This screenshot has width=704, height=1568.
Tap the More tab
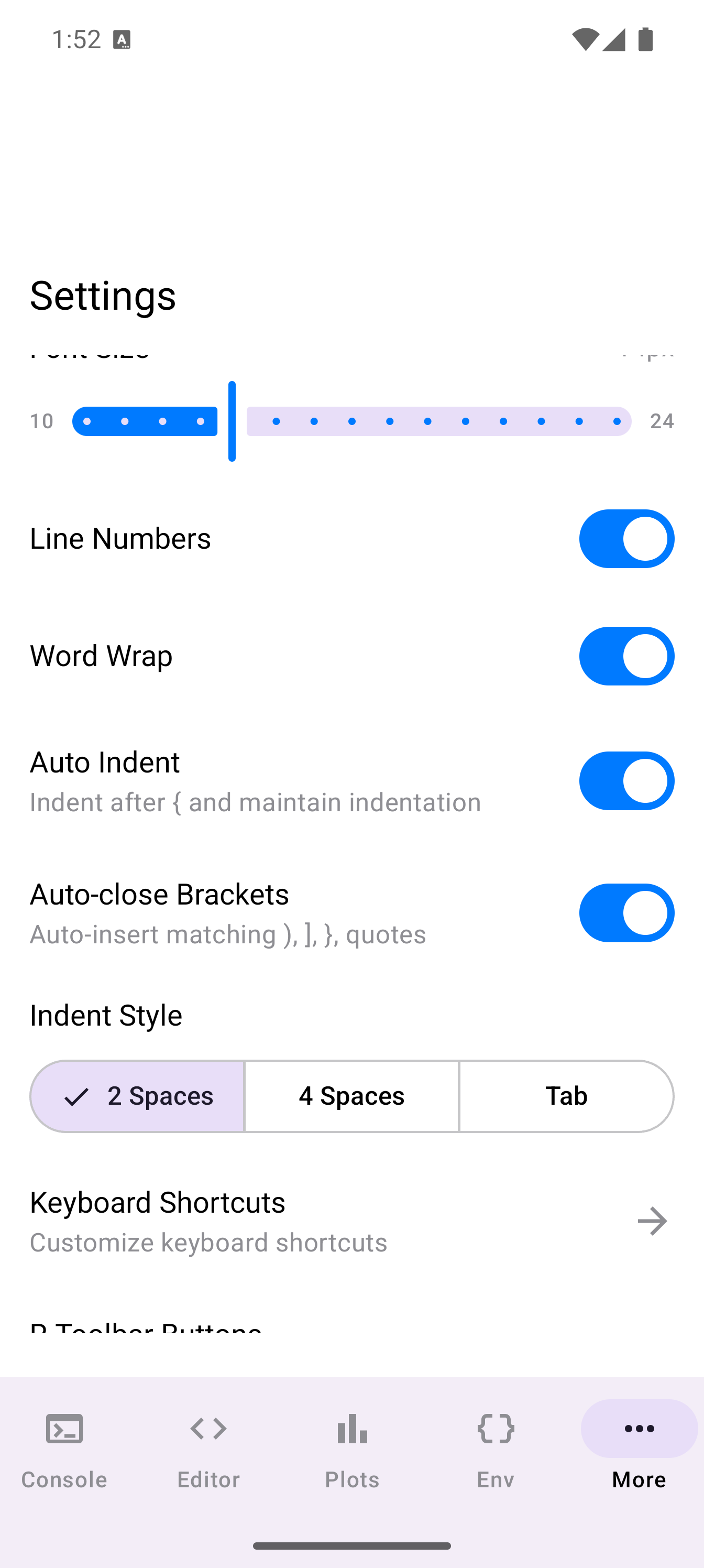click(x=639, y=1450)
